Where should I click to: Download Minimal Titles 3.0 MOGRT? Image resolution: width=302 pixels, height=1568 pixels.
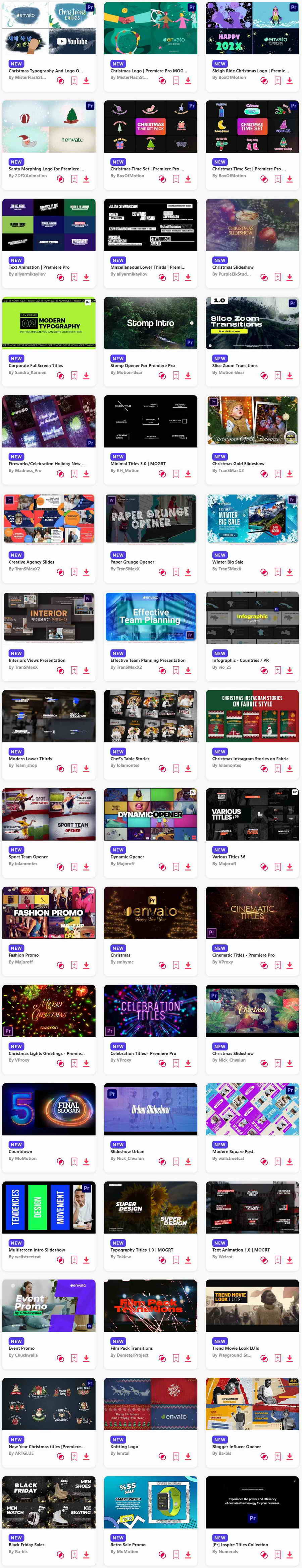(x=188, y=474)
